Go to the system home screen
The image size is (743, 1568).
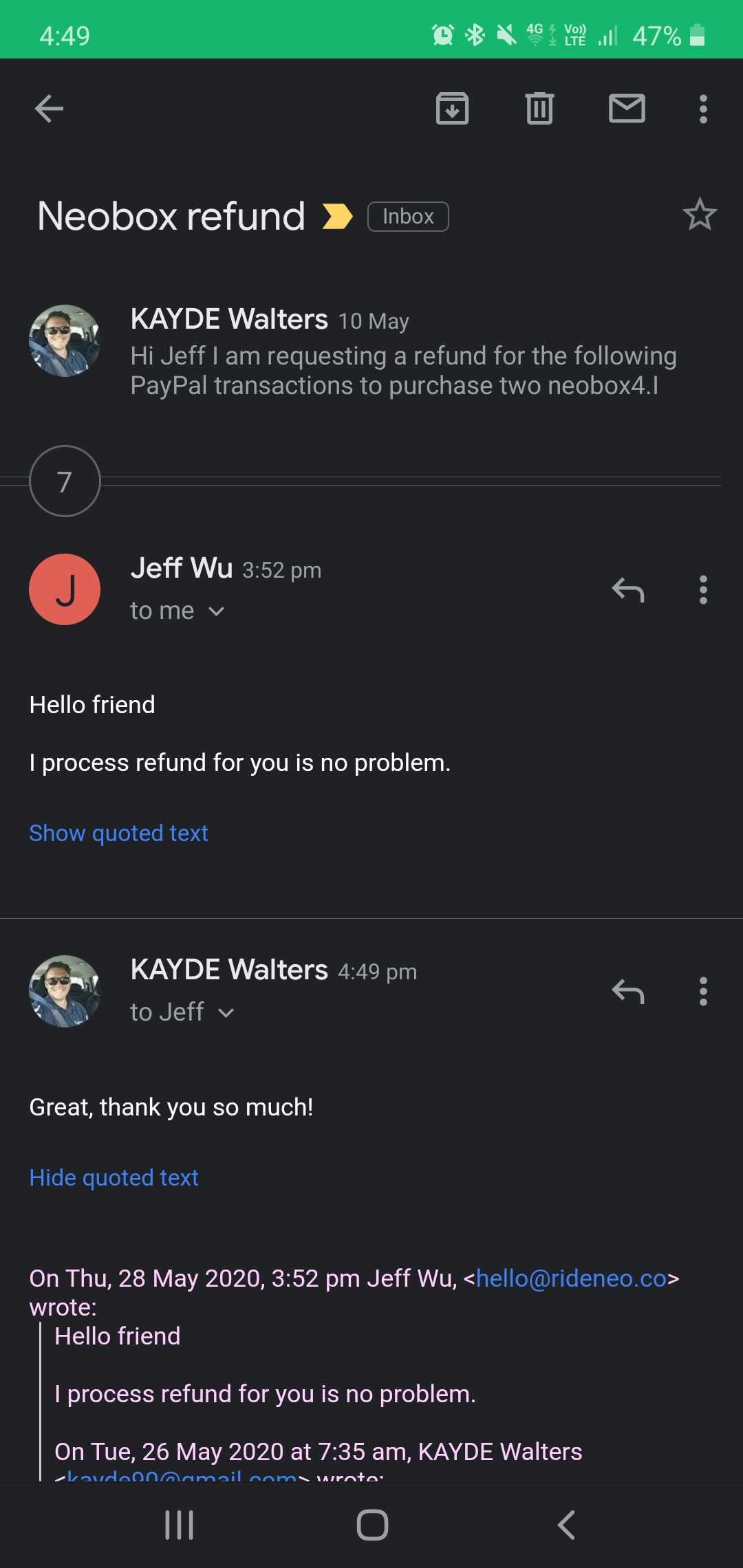[372, 1525]
